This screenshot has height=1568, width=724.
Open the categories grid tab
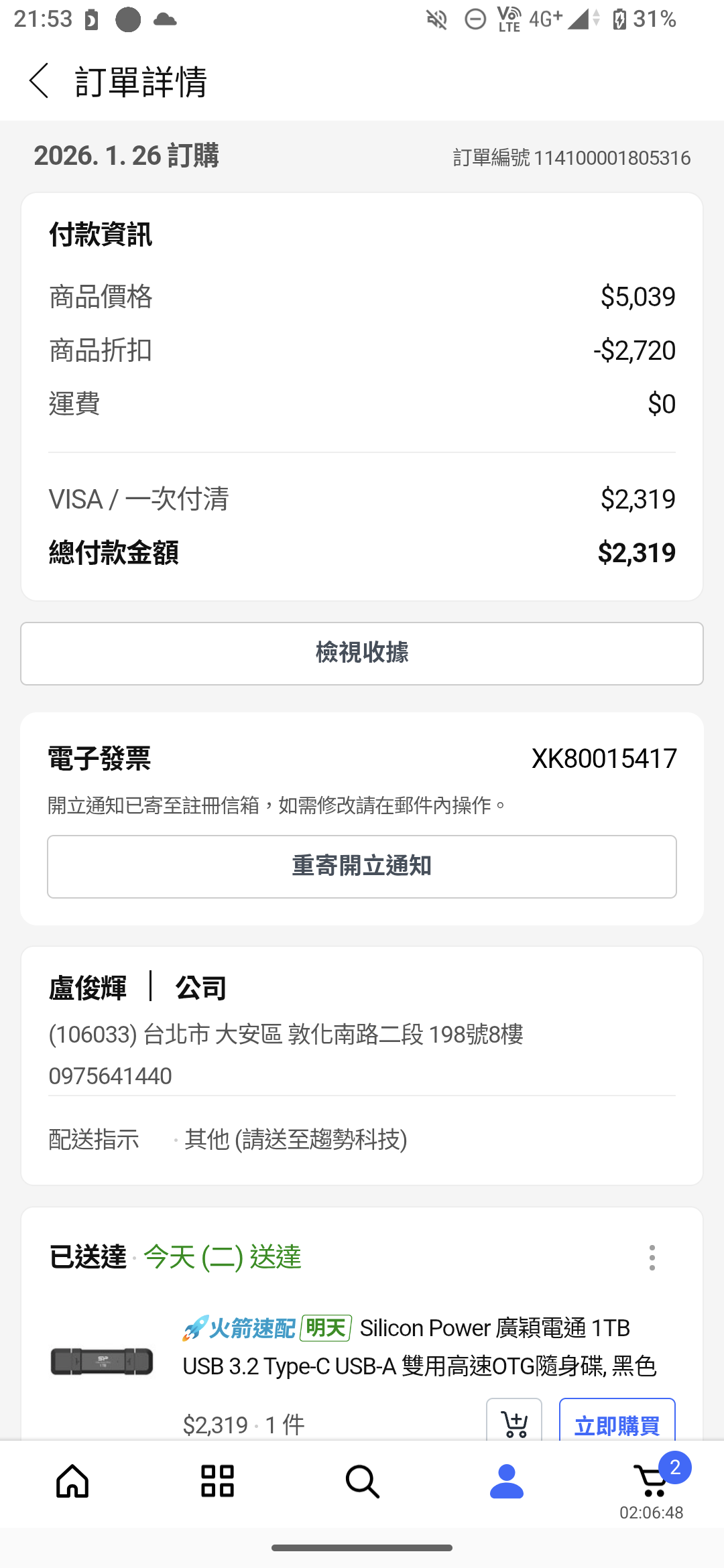tap(217, 1481)
